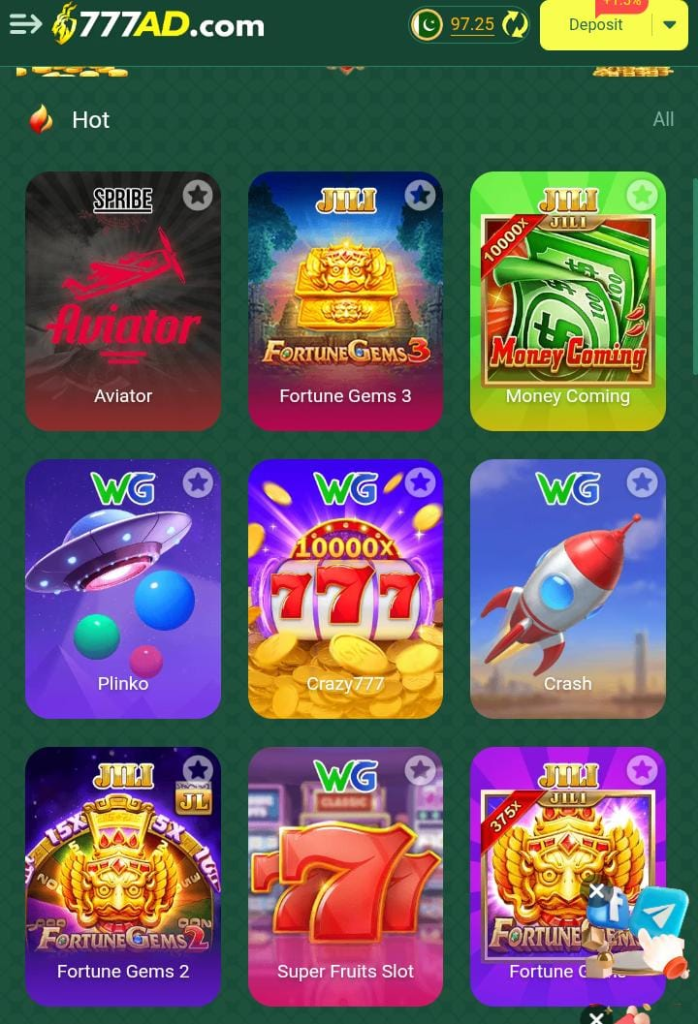The image size is (698, 1024).
Task: Open the Crash rocket game
Action: coord(567,588)
